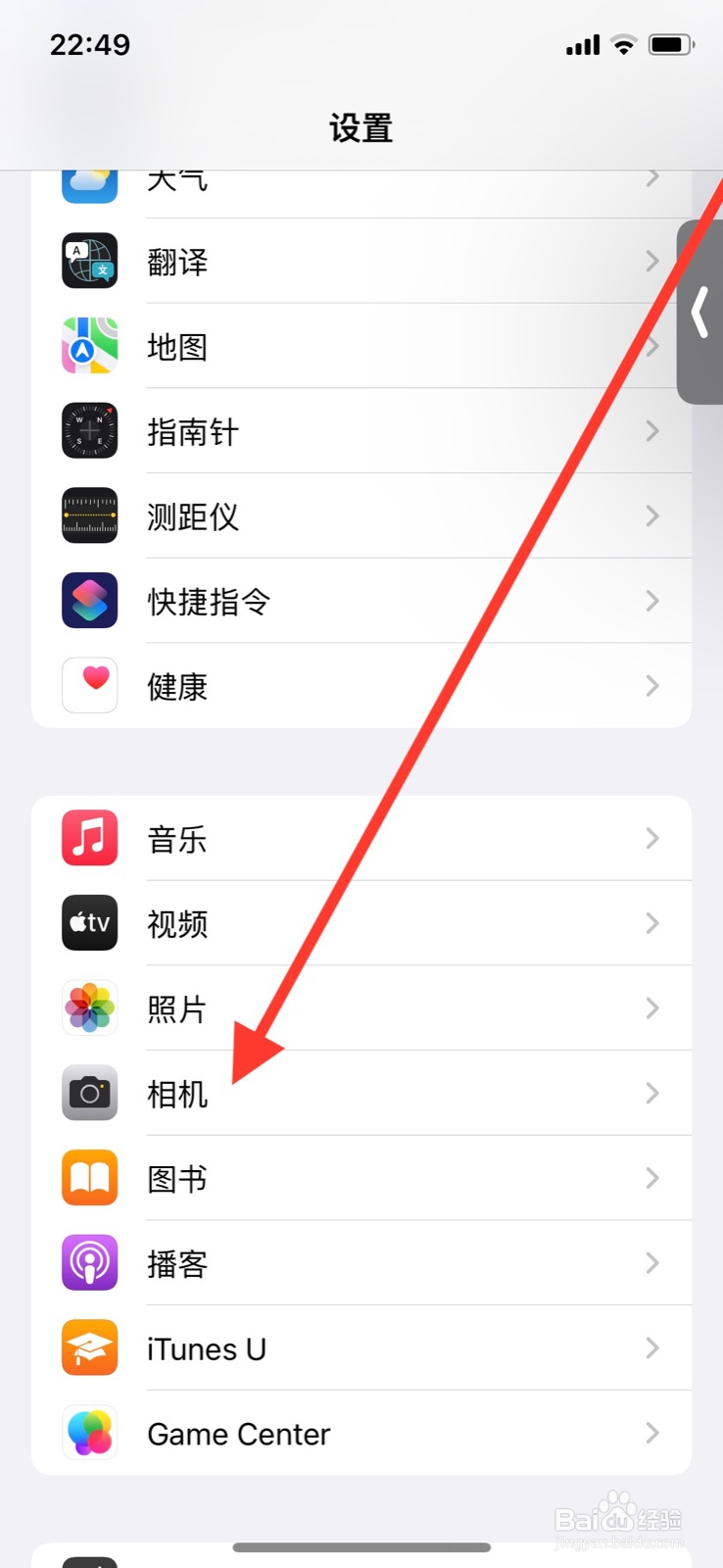
Task: Tap the Apple TV (视频) icon
Action: click(89, 923)
